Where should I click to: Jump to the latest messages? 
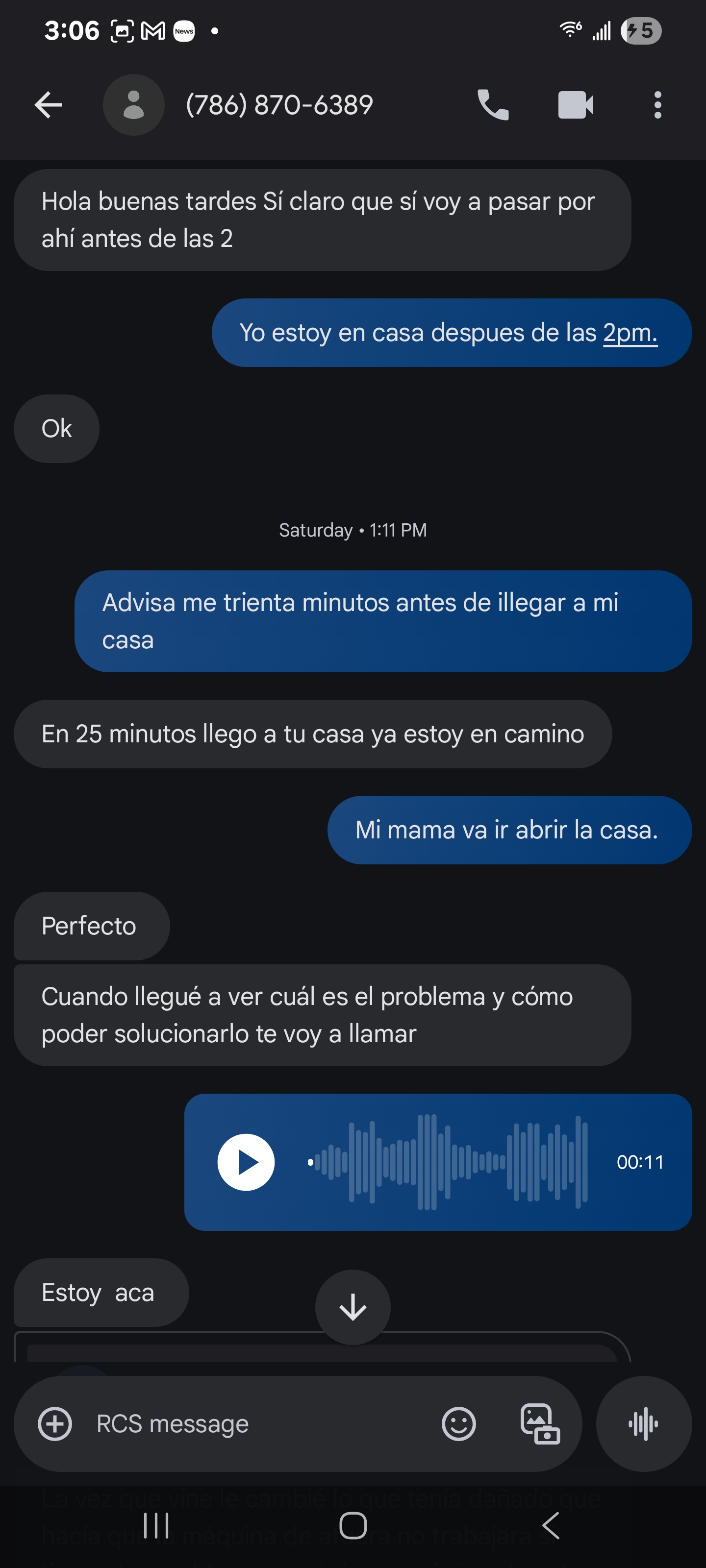point(353,1306)
